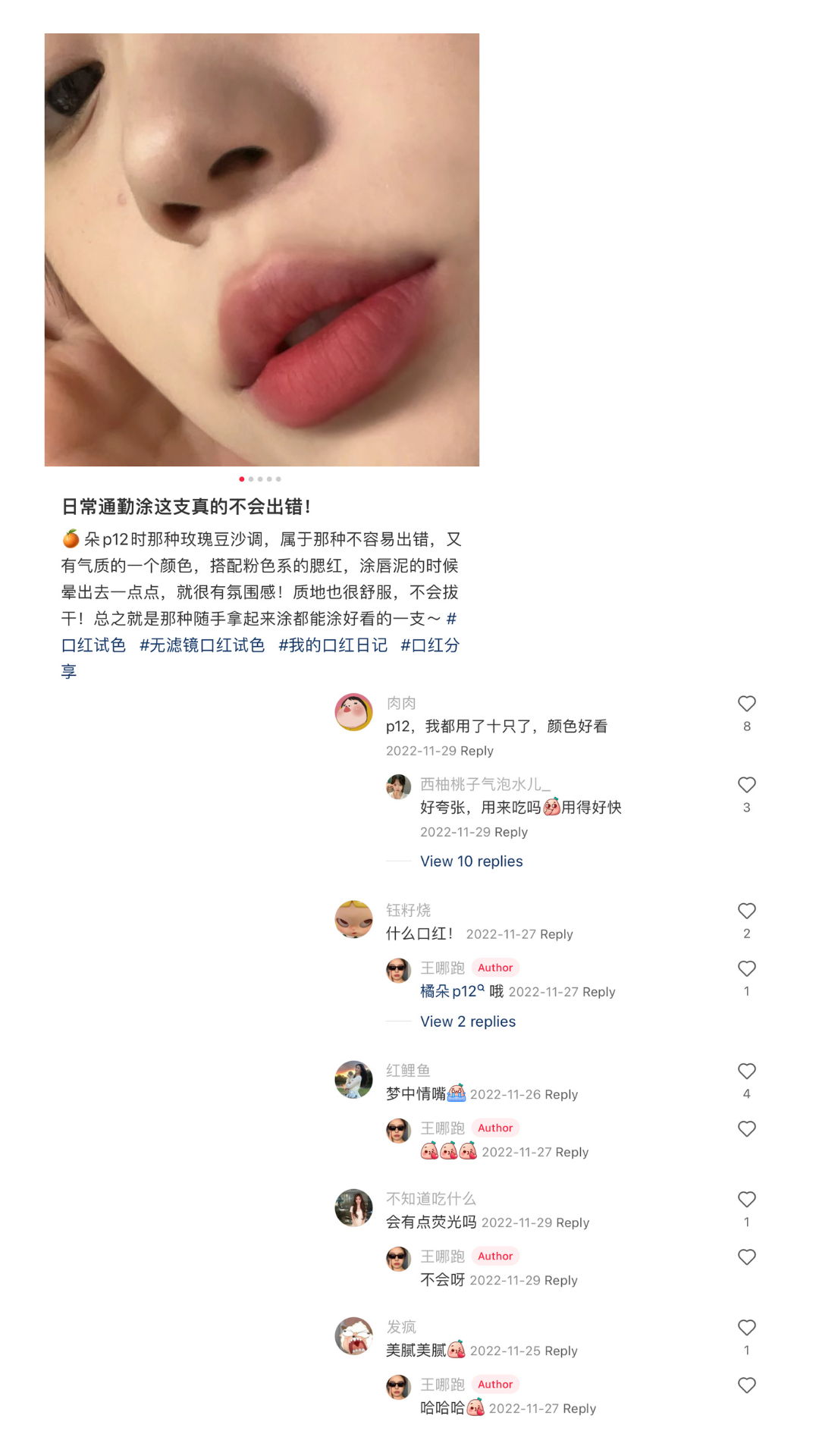
Task: Expand View 2 replies
Action: (x=467, y=1021)
